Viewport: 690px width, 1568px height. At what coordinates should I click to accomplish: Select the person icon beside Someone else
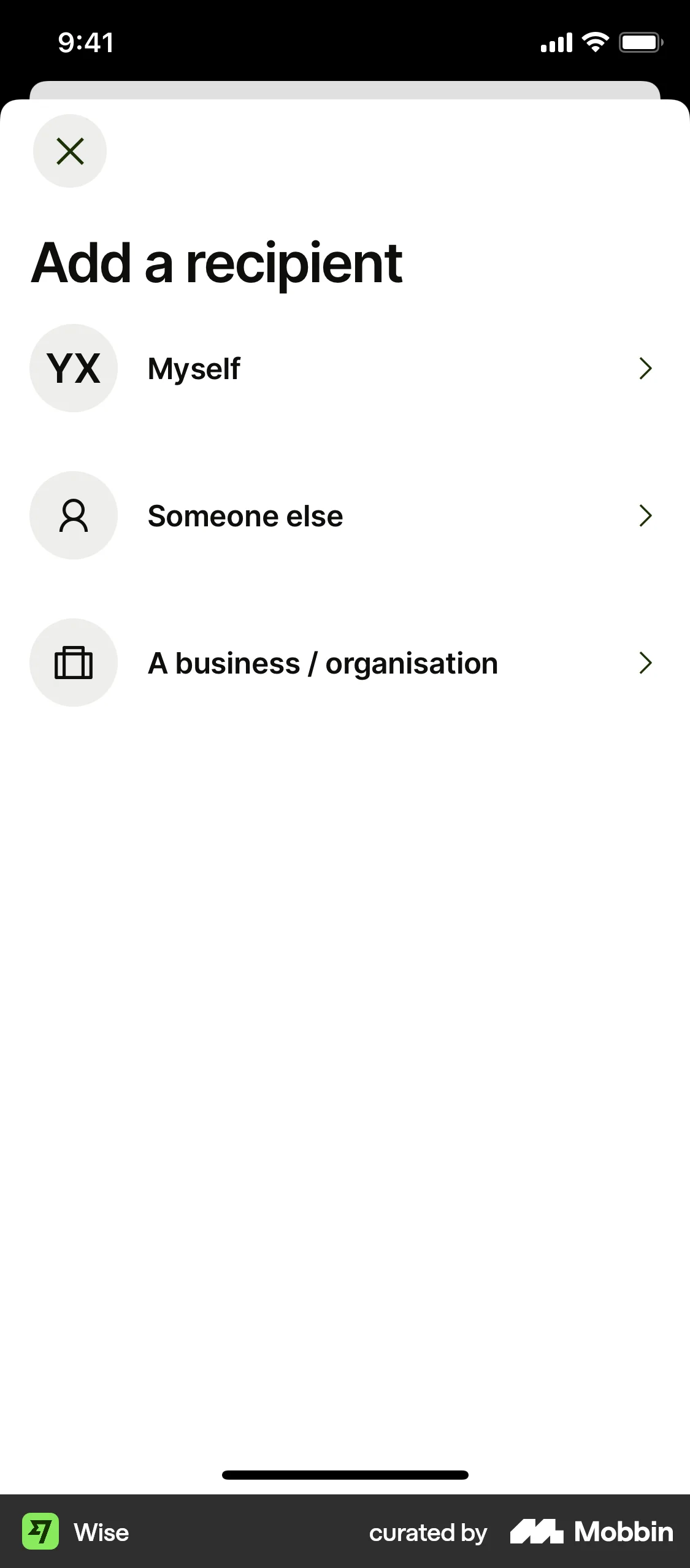pos(73,515)
